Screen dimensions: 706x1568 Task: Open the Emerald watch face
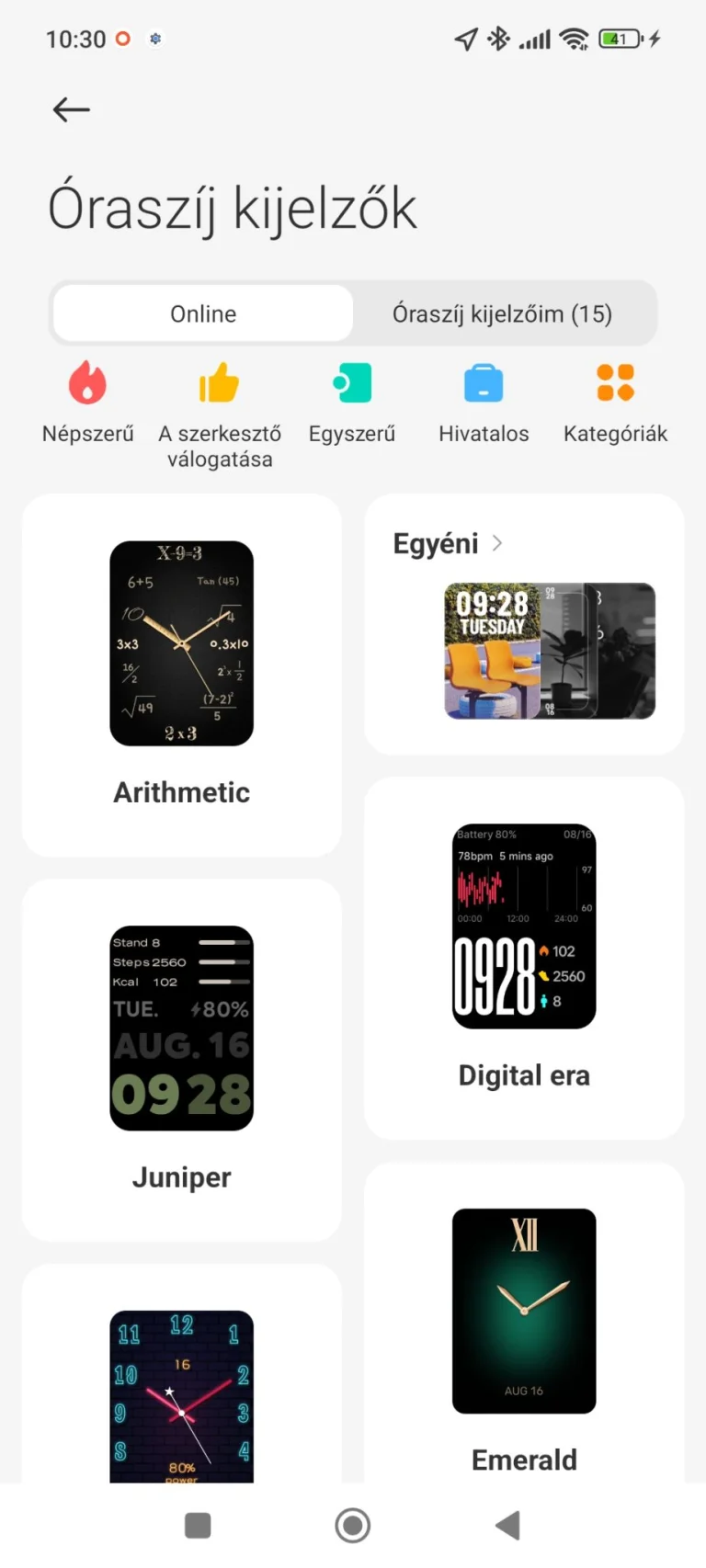pyautogui.click(x=524, y=1309)
